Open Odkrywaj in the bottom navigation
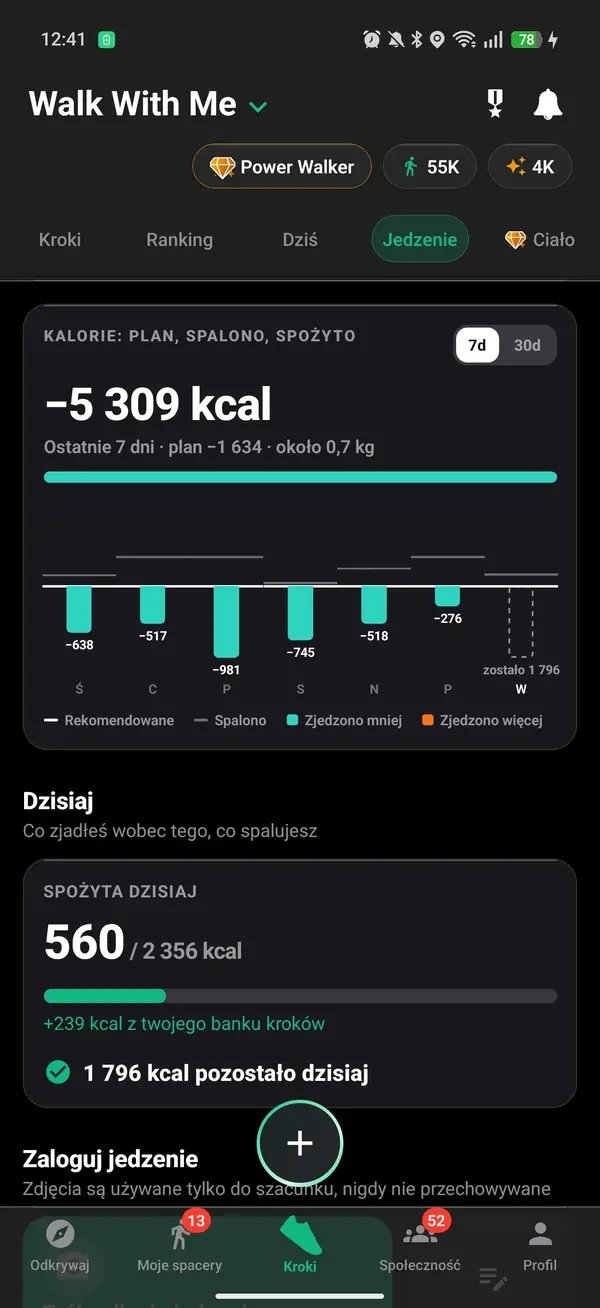The width and height of the screenshot is (600, 1308). (60, 1245)
